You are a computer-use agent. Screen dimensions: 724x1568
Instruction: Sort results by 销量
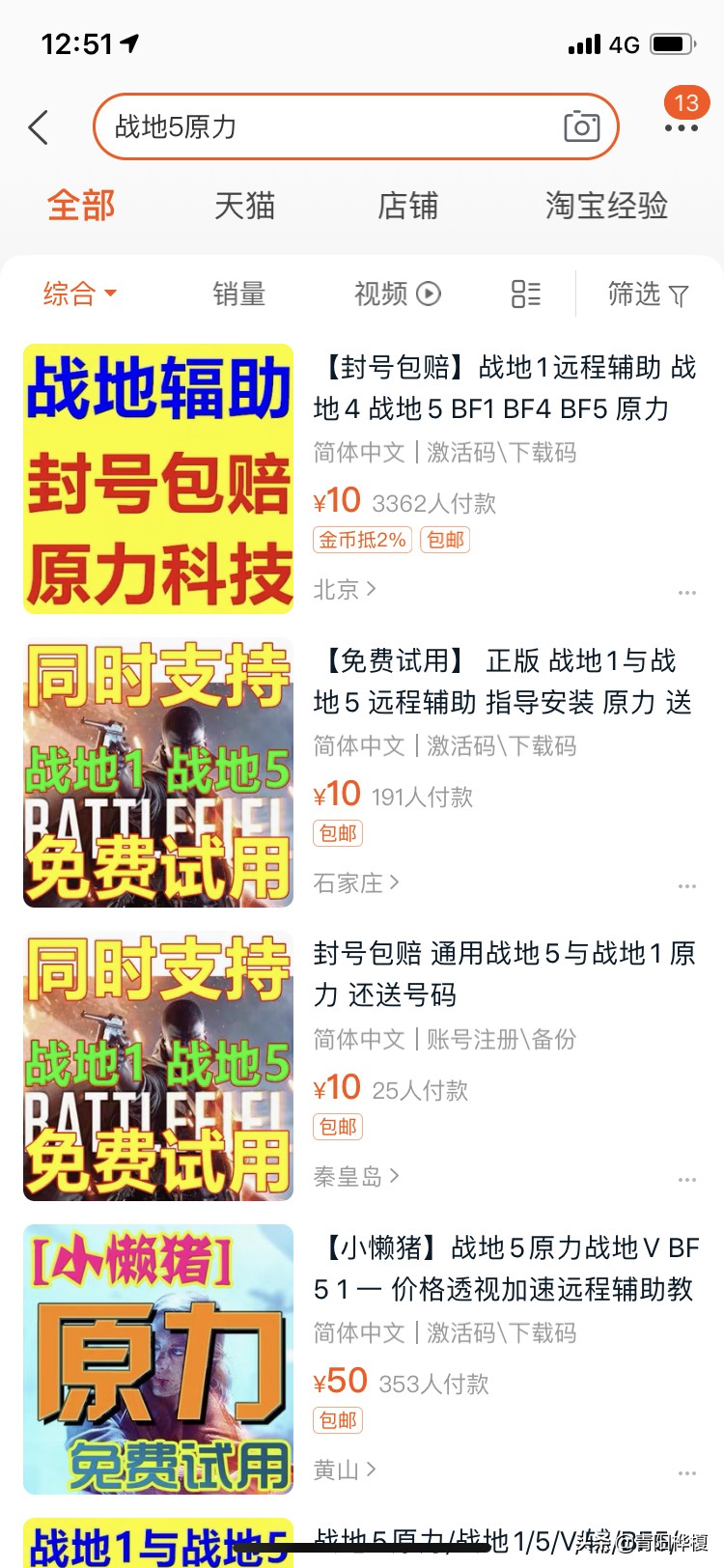(238, 294)
